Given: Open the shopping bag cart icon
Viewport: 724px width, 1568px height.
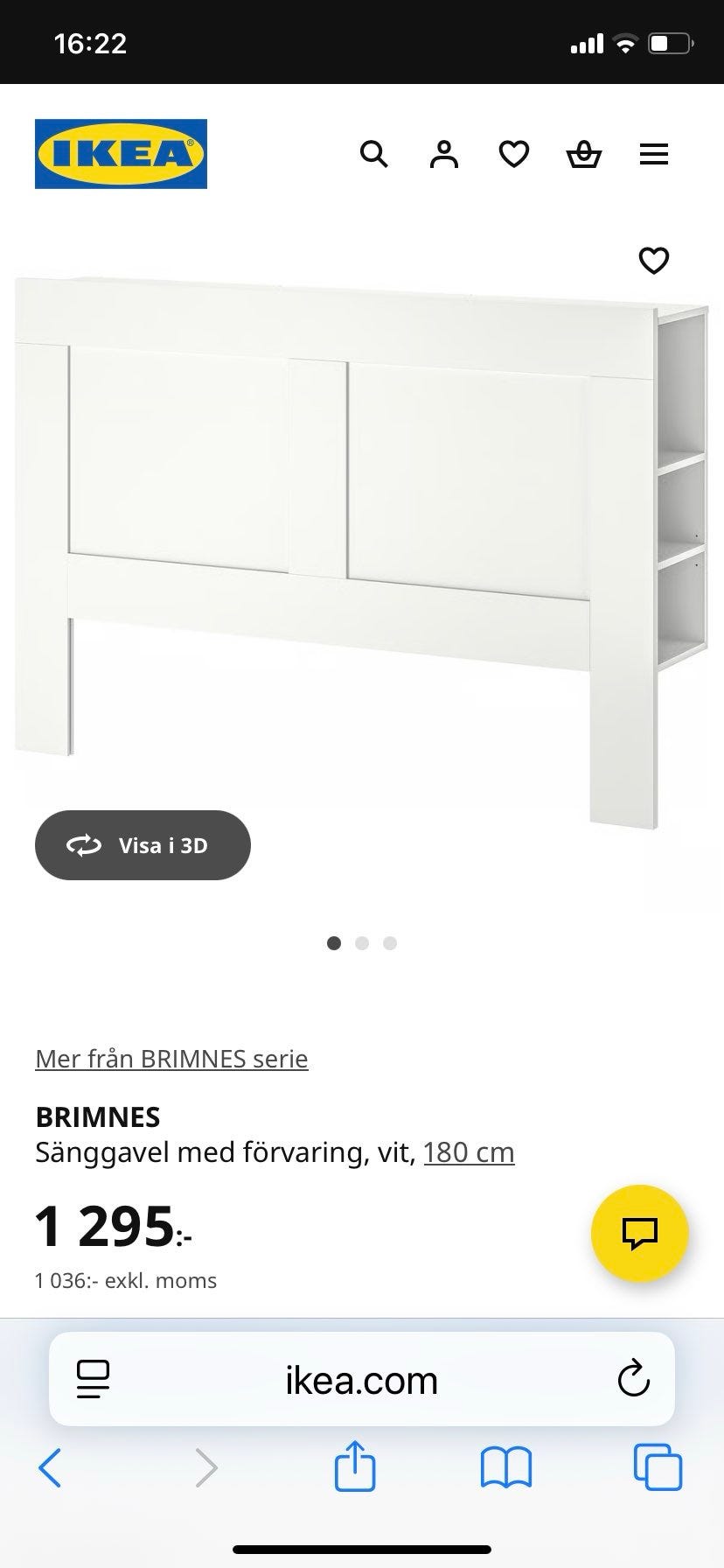Looking at the screenshot, I should (x=584, y=154).
